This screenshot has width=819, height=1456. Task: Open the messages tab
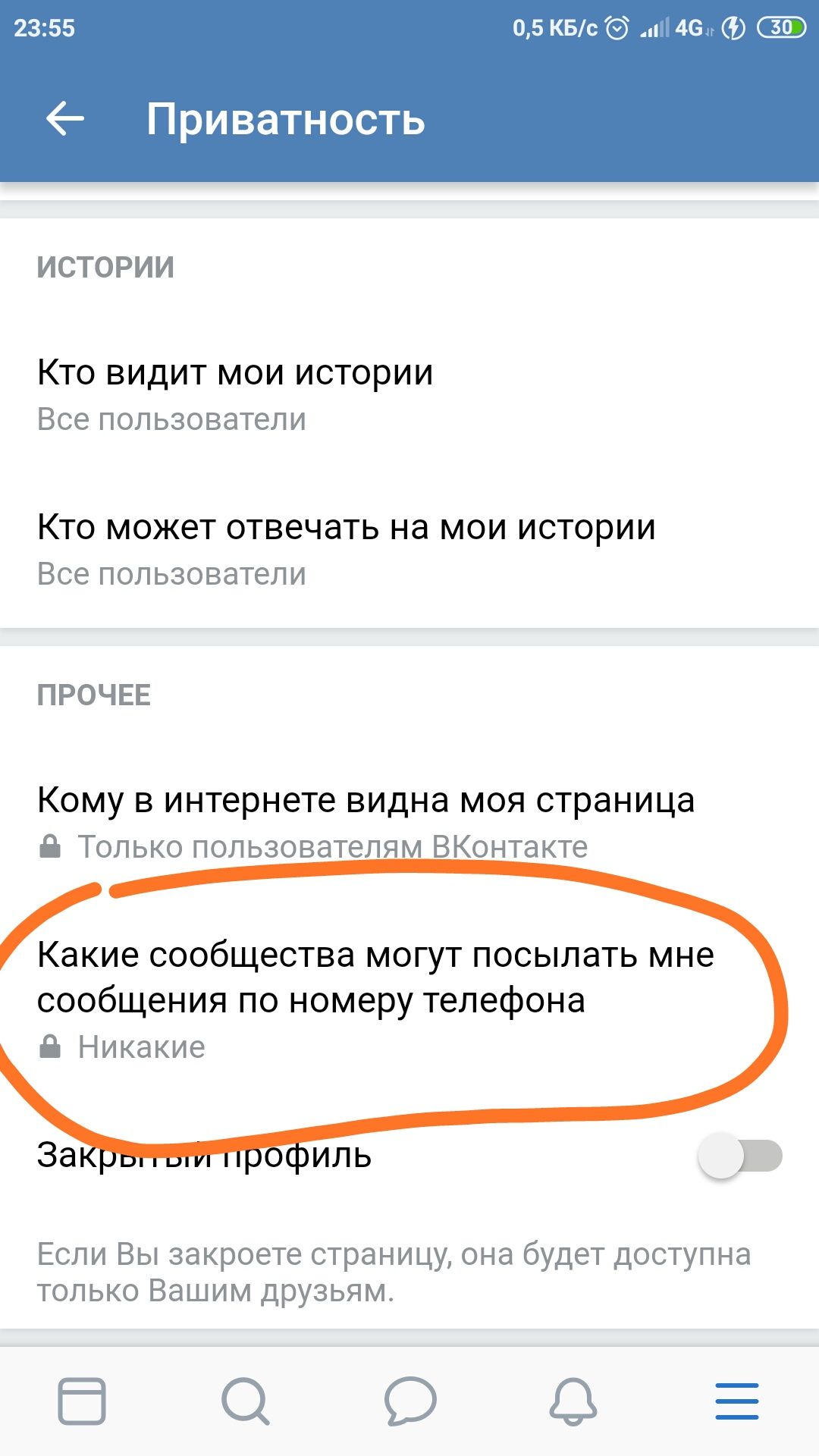pyautogui.click(x=409, y=1400)
